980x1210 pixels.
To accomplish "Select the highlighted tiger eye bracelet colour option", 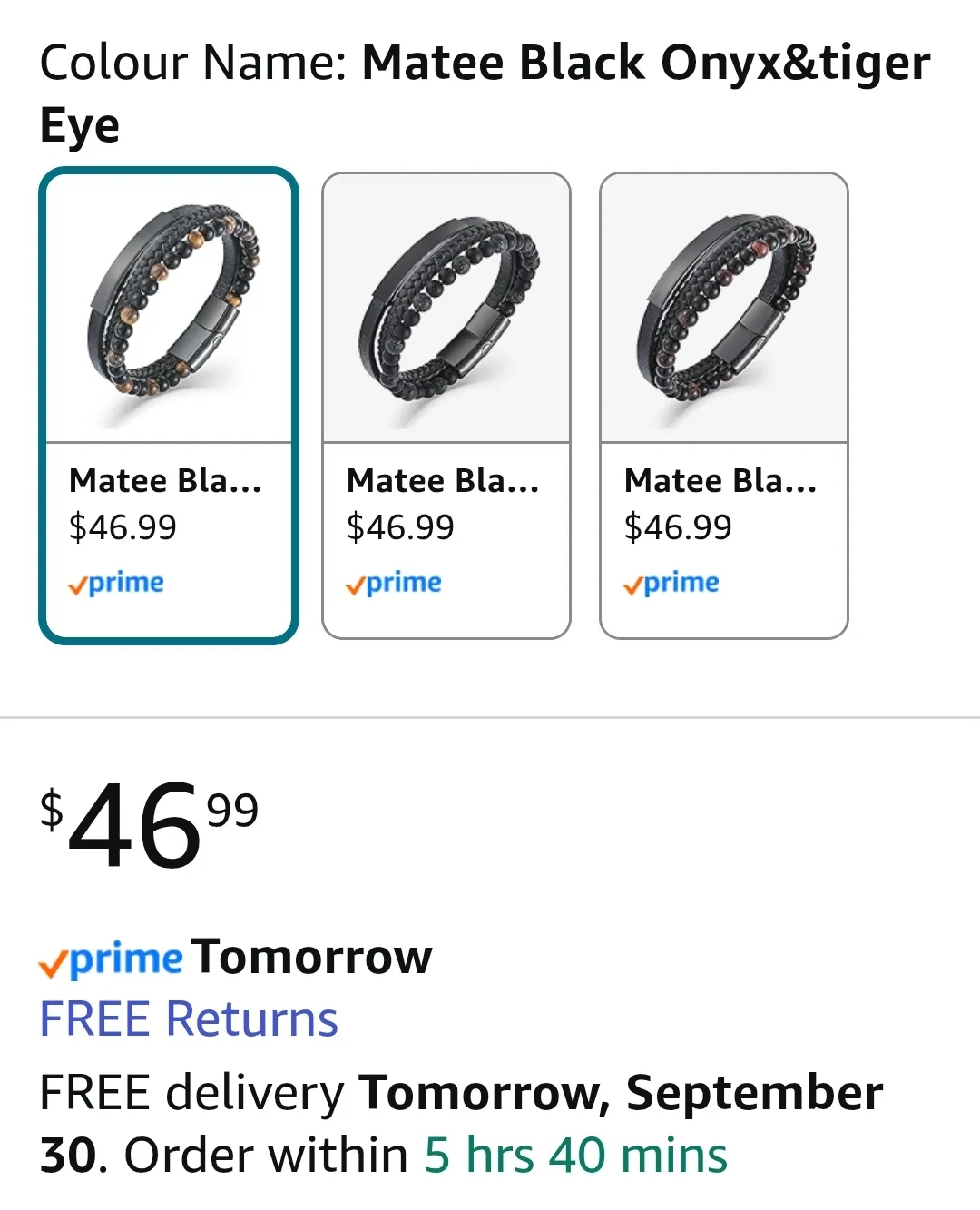I will pyautogui.click(x=169, y=406).
